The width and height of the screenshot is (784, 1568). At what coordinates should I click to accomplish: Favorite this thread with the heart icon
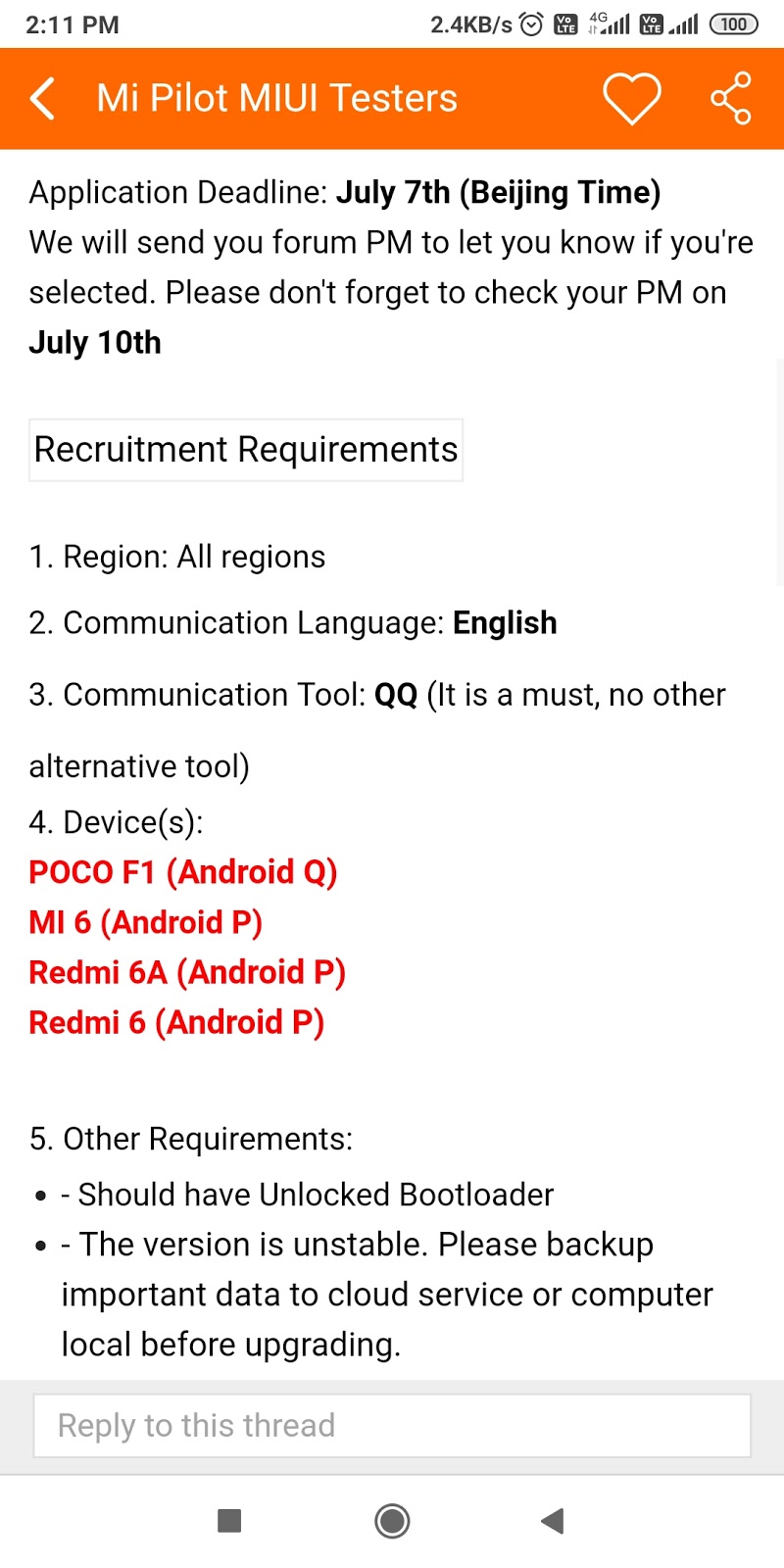click(x=631, y=98)
